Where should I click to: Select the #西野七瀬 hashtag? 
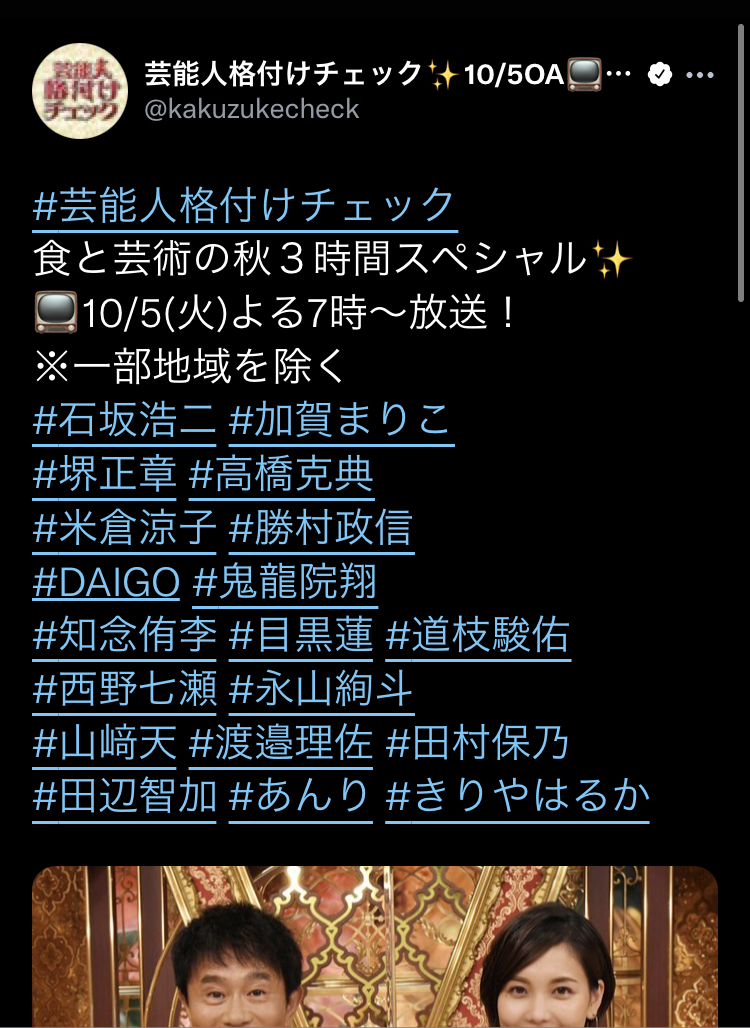click(x=124, y=689)
